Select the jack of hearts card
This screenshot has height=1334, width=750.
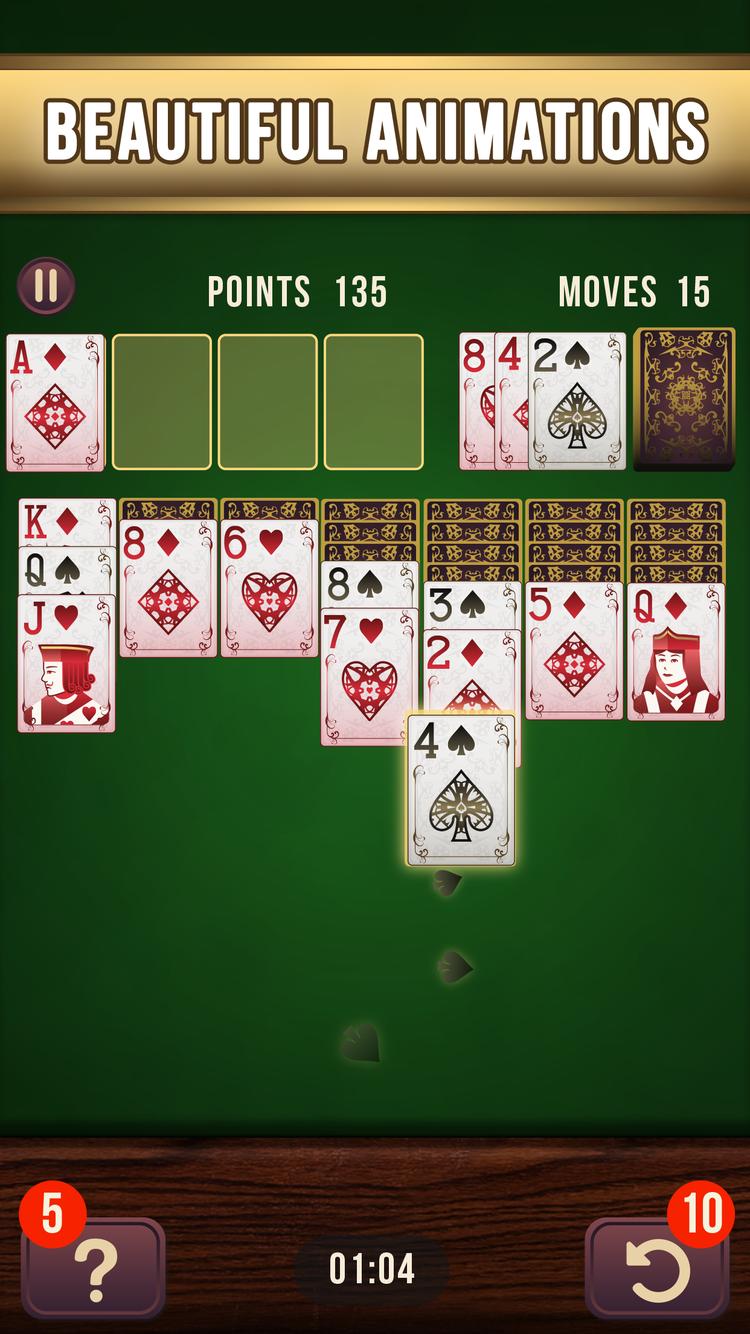[x=66, y=665]
